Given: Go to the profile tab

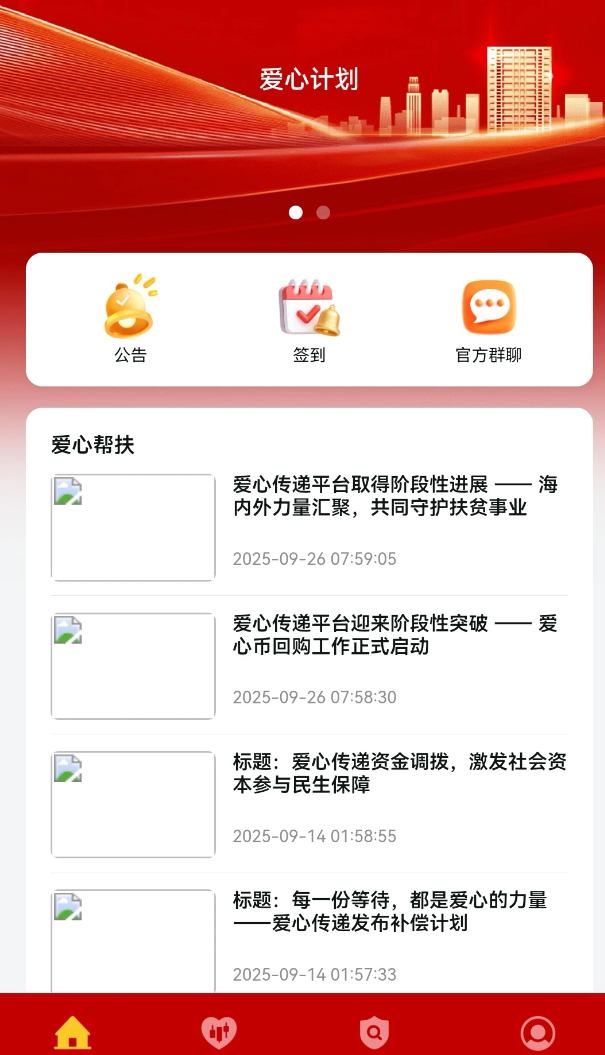Looking at the screenshot, I should (x=538, y=1031).
